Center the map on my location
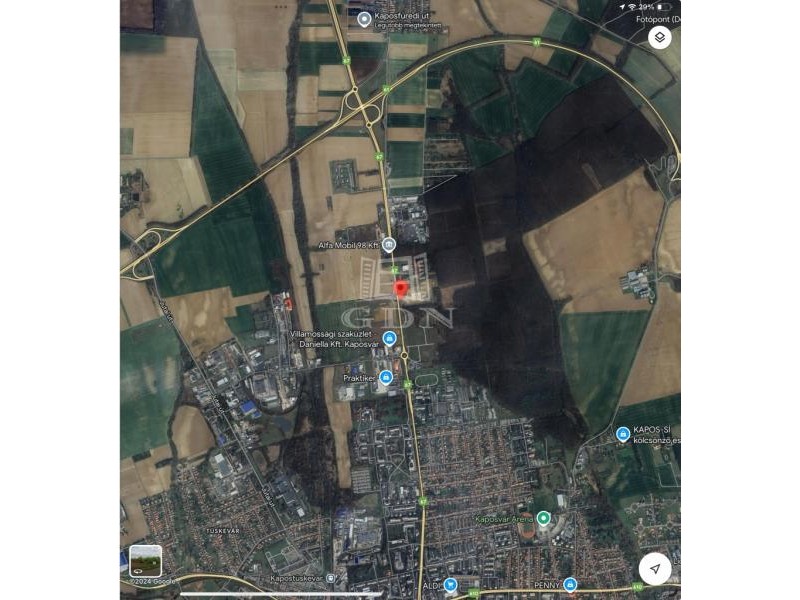This screenshot has width=800, height=600. pyautogui.click(x=655, y=568)
